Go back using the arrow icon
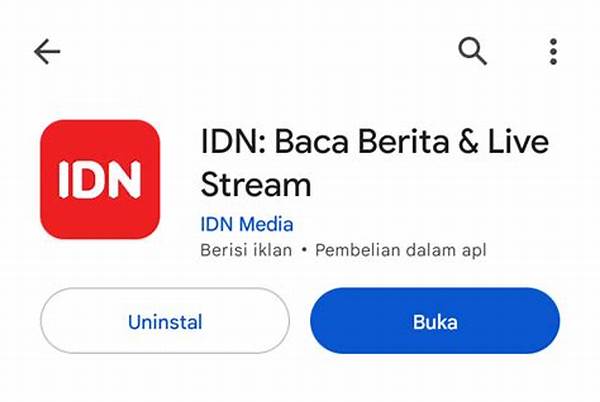 pos(47,52)
